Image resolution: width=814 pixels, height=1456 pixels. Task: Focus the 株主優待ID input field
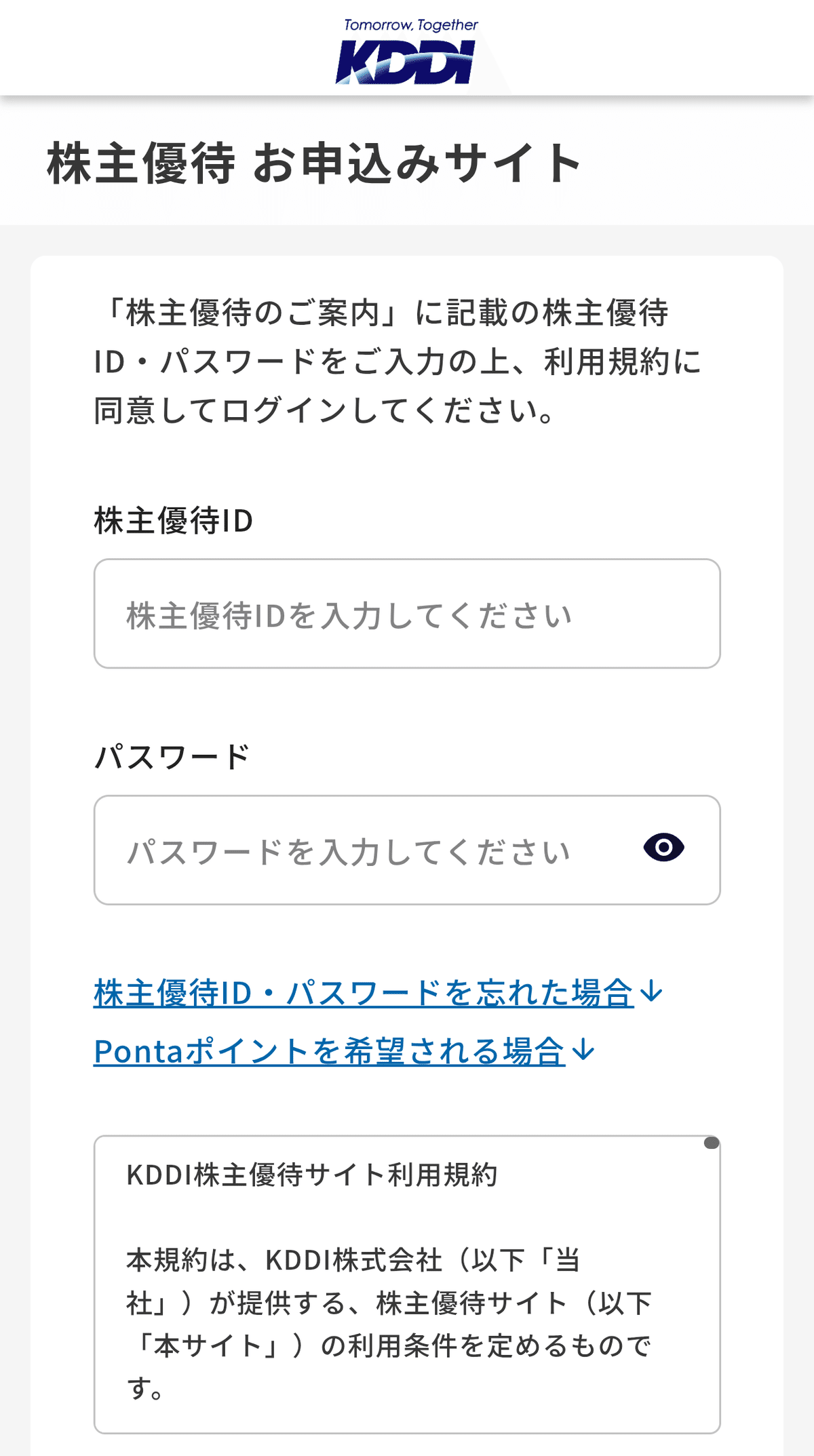pos(406,614)
